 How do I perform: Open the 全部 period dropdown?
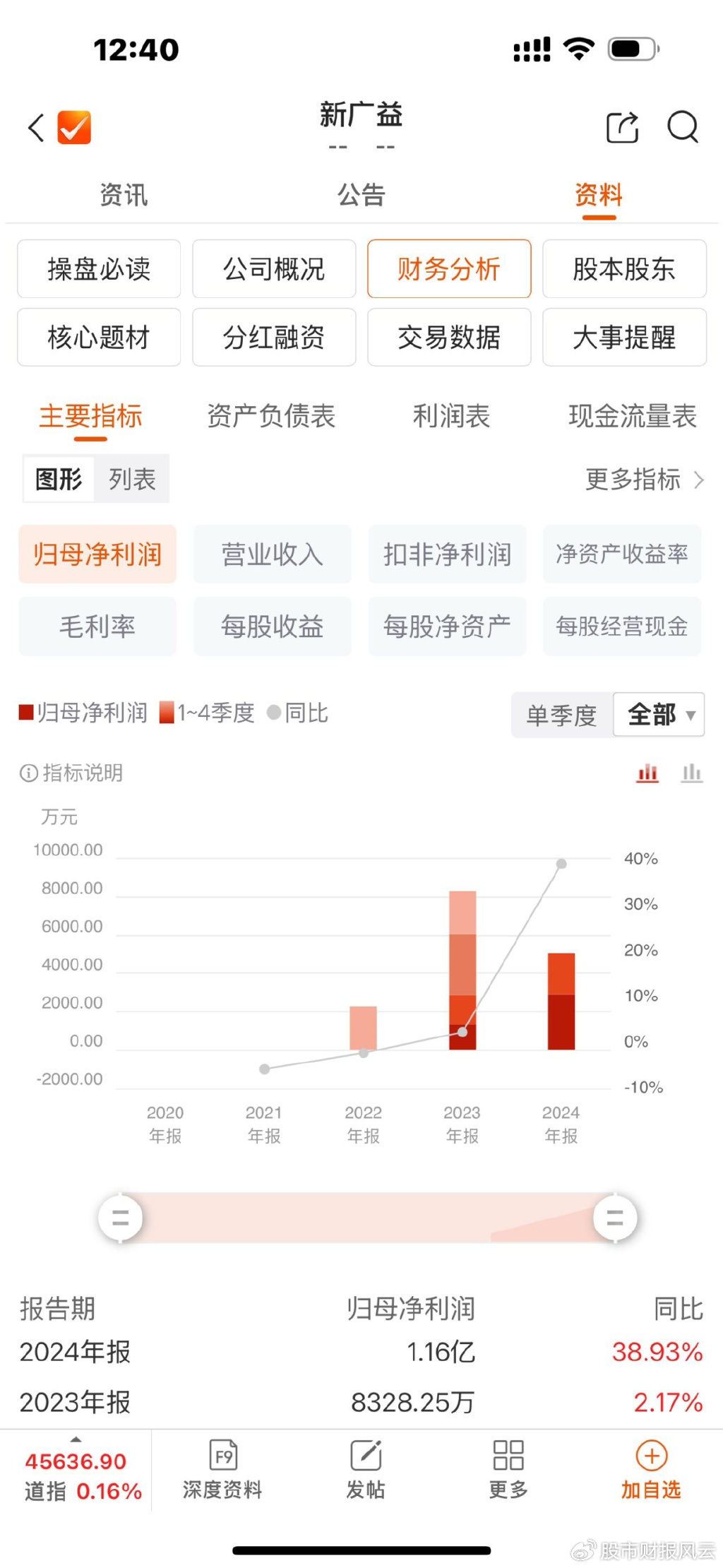tap(659, 715)
